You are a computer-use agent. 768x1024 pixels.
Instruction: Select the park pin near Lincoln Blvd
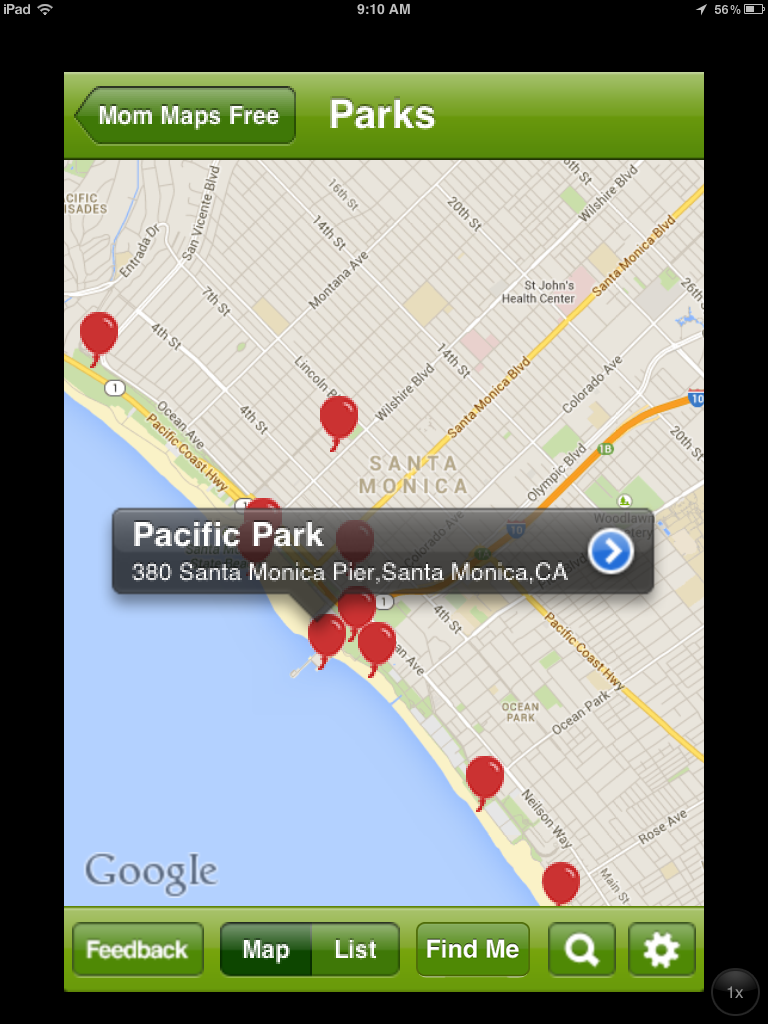[x=336, y=420]
